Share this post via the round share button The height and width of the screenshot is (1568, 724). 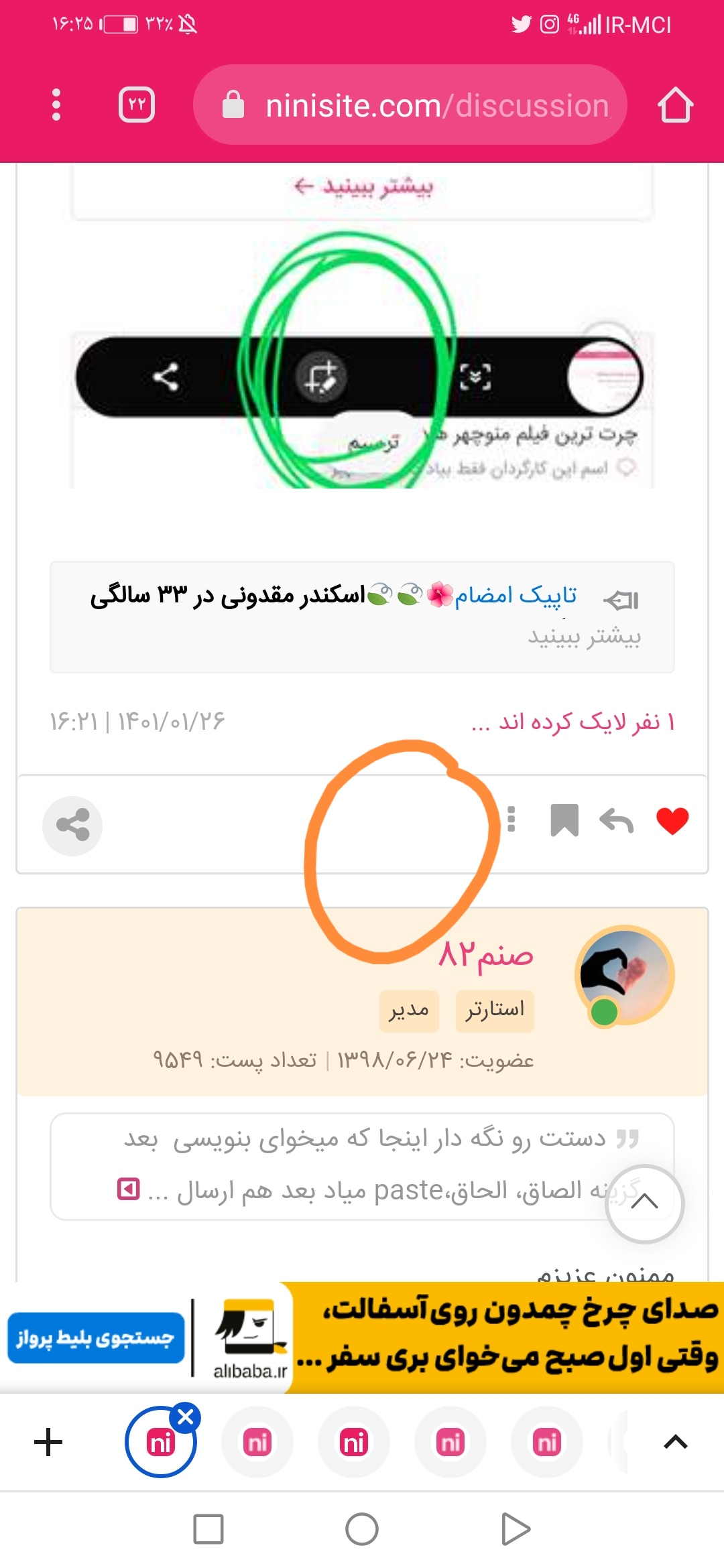[72, 826]
